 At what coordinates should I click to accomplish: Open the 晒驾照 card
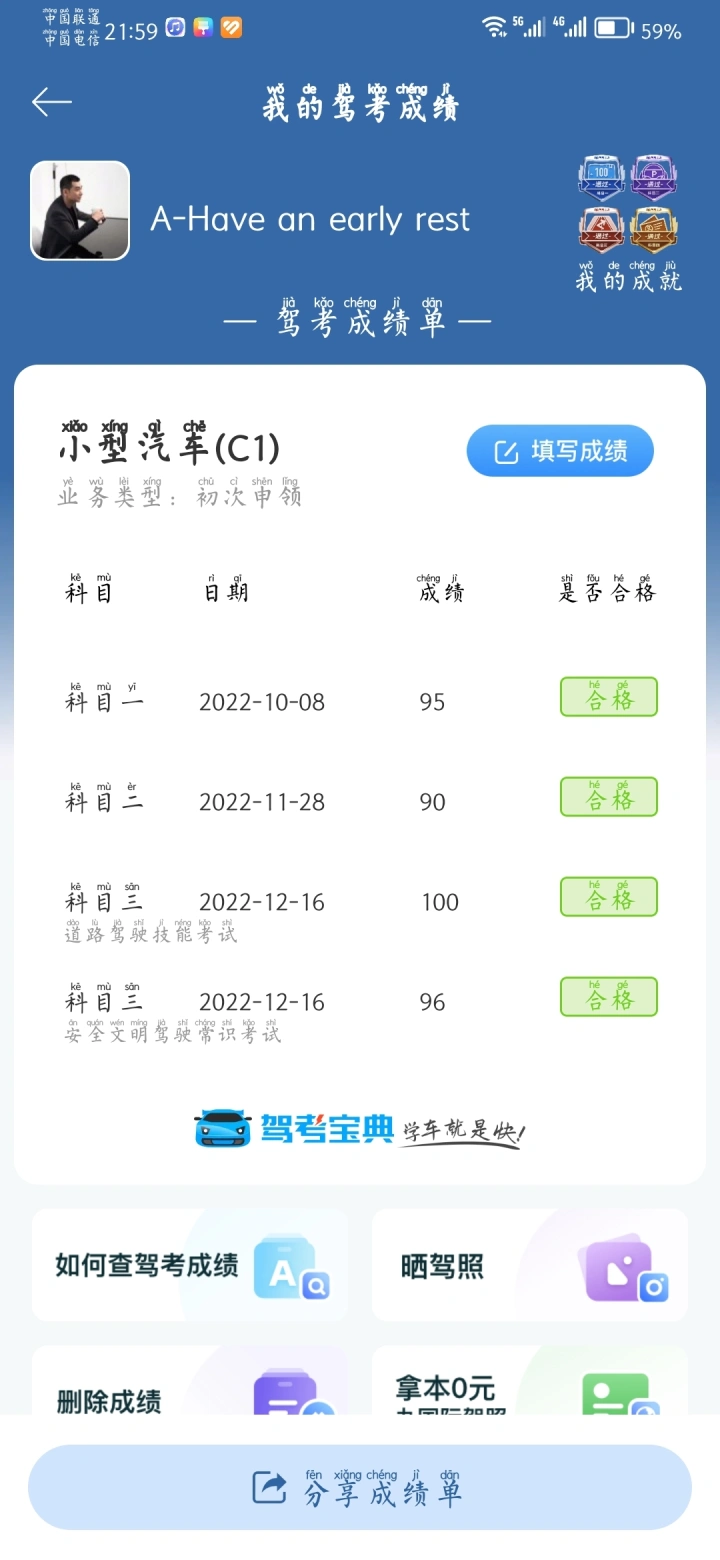530,1265
